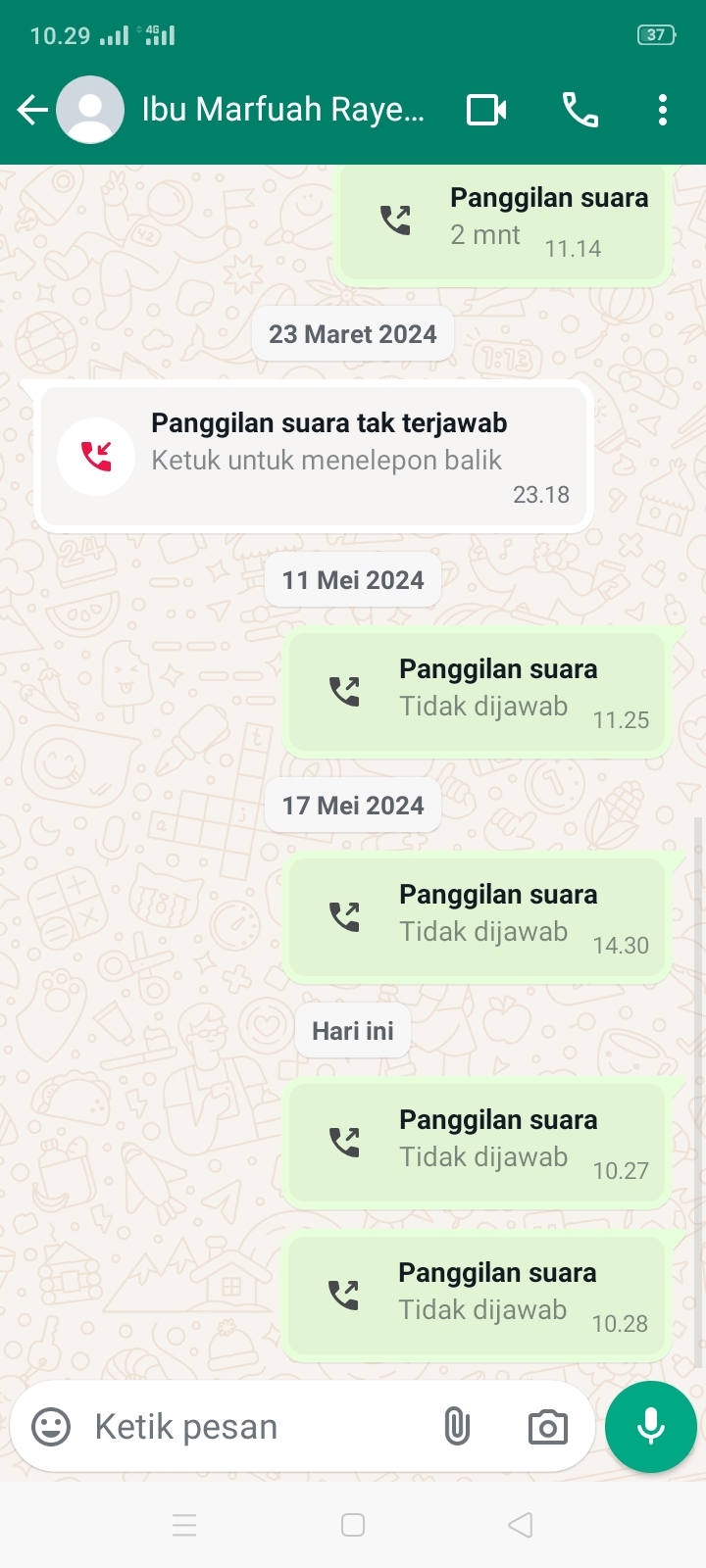Start a voice call
This screenshot has height=1568, width=706.
click(580, 110)
